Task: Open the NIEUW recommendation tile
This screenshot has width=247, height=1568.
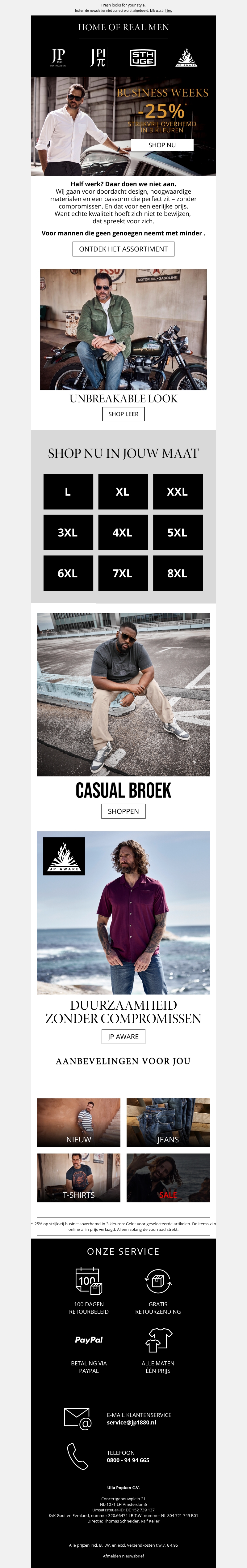Action: point(79,1123)
